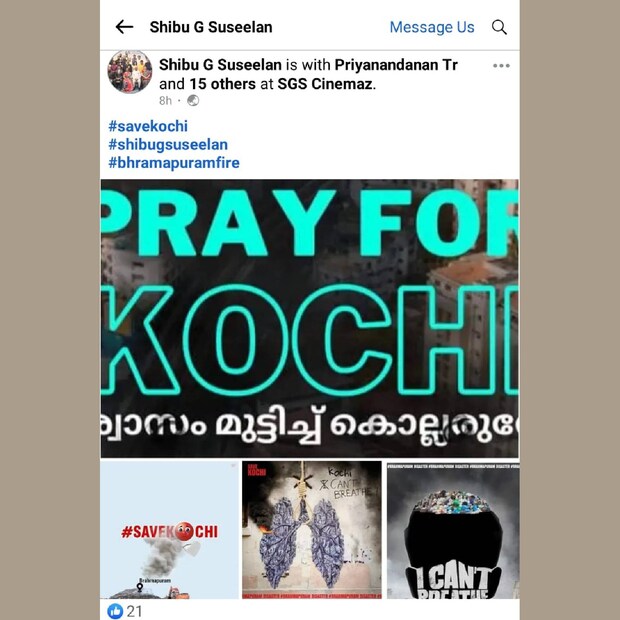Tap the Message Us button
The width and height of the screenshot is (620, 620).
[x=432, y=27]
